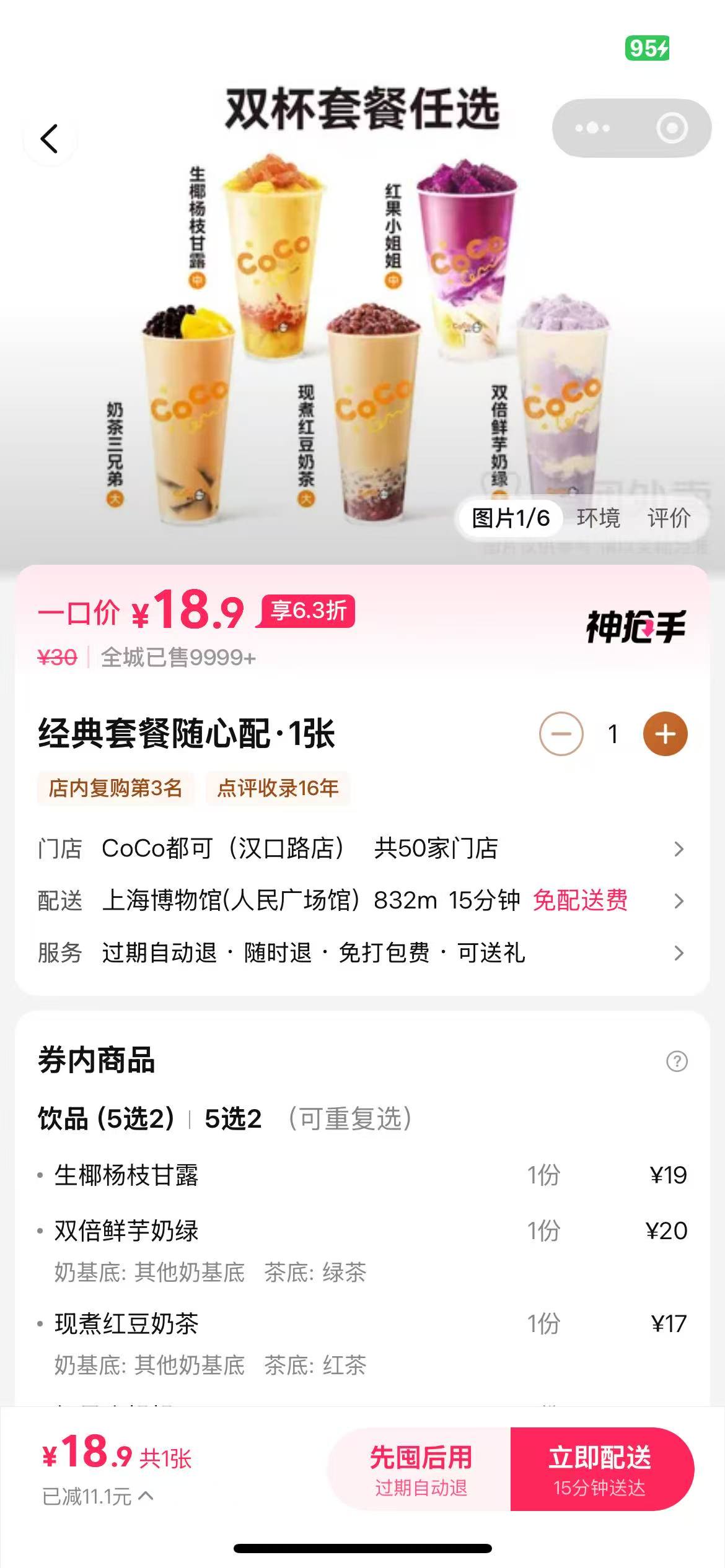Open the mini program more-options menu

coord(592,128)
